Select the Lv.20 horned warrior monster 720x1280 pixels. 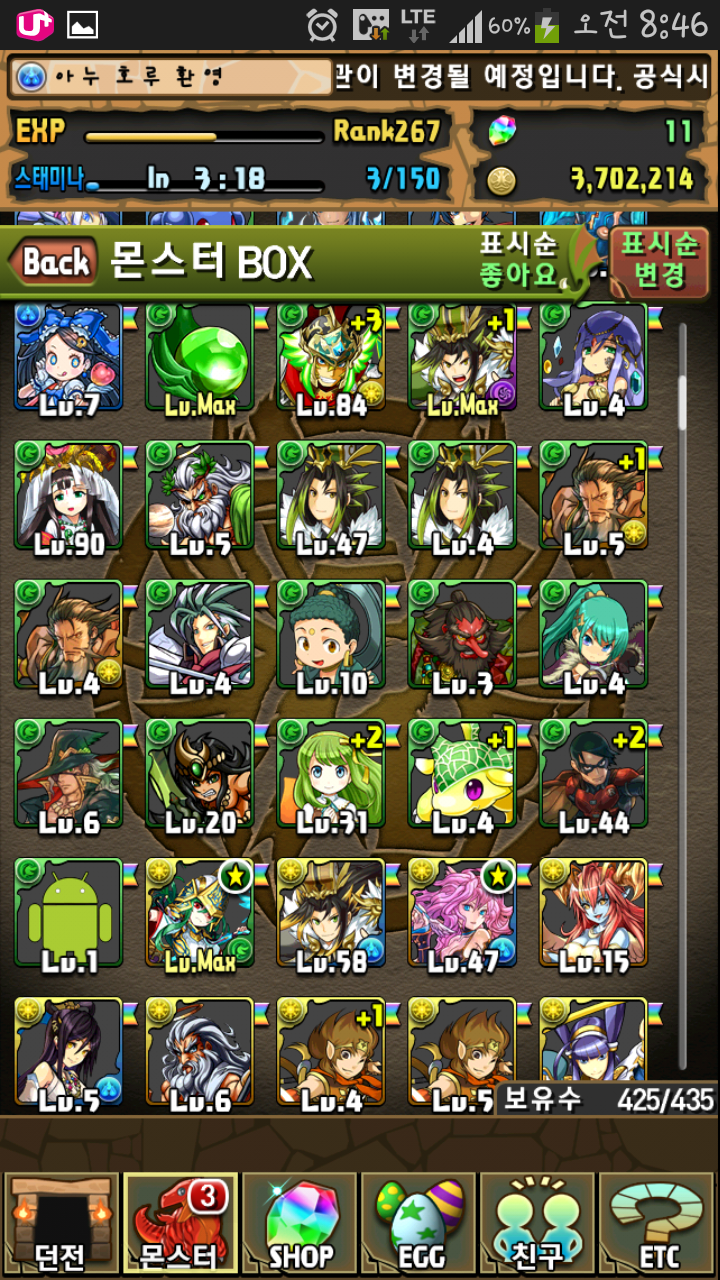(x=200, y=775)
